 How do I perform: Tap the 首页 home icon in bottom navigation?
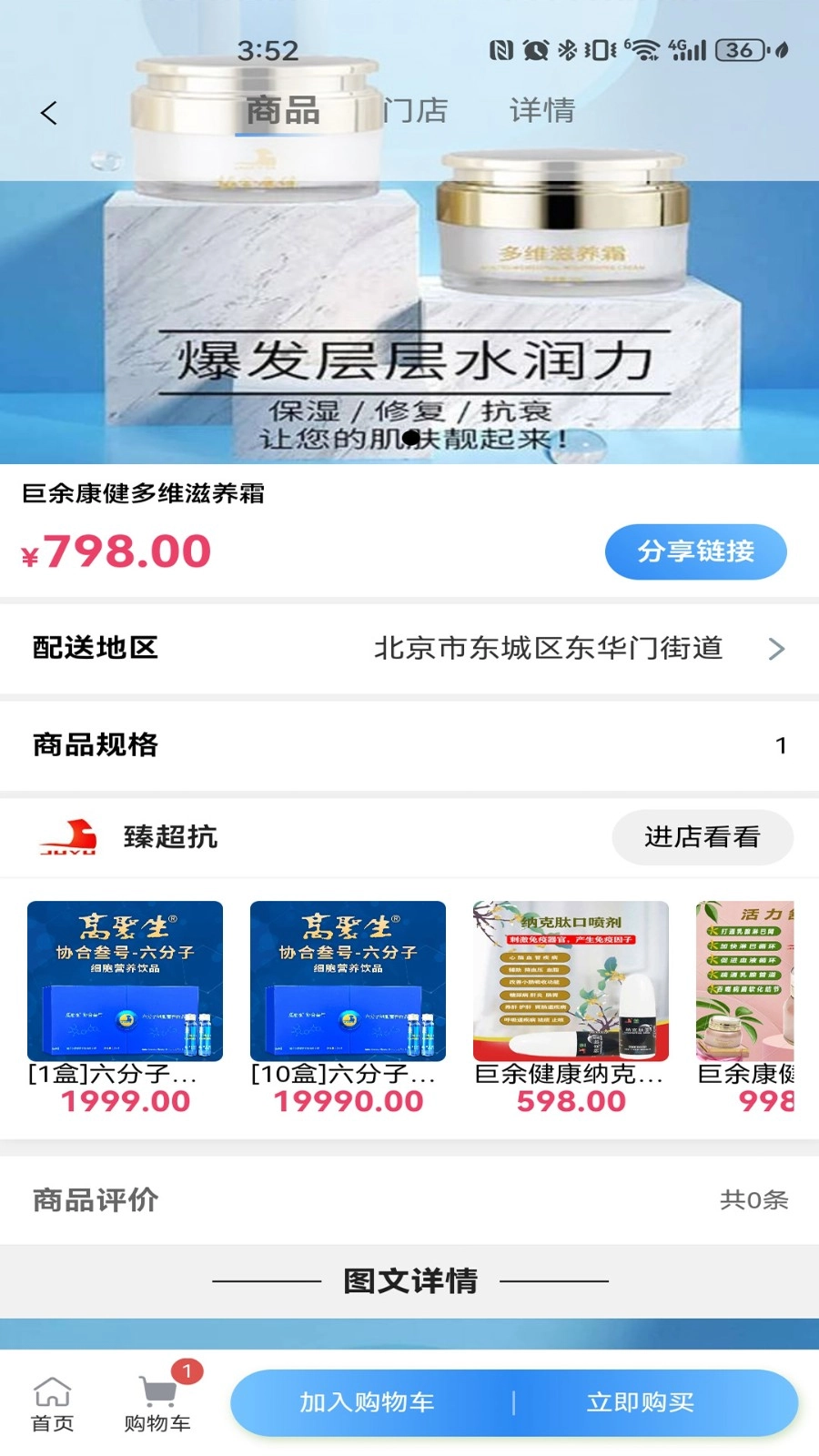[x=52, y=1401]
